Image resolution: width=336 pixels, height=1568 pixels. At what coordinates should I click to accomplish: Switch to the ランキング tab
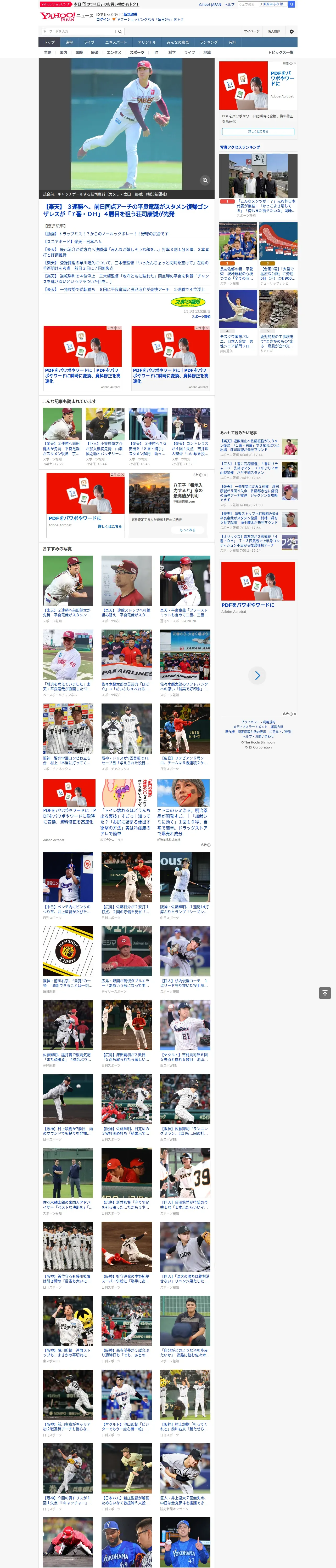(209, 43)
